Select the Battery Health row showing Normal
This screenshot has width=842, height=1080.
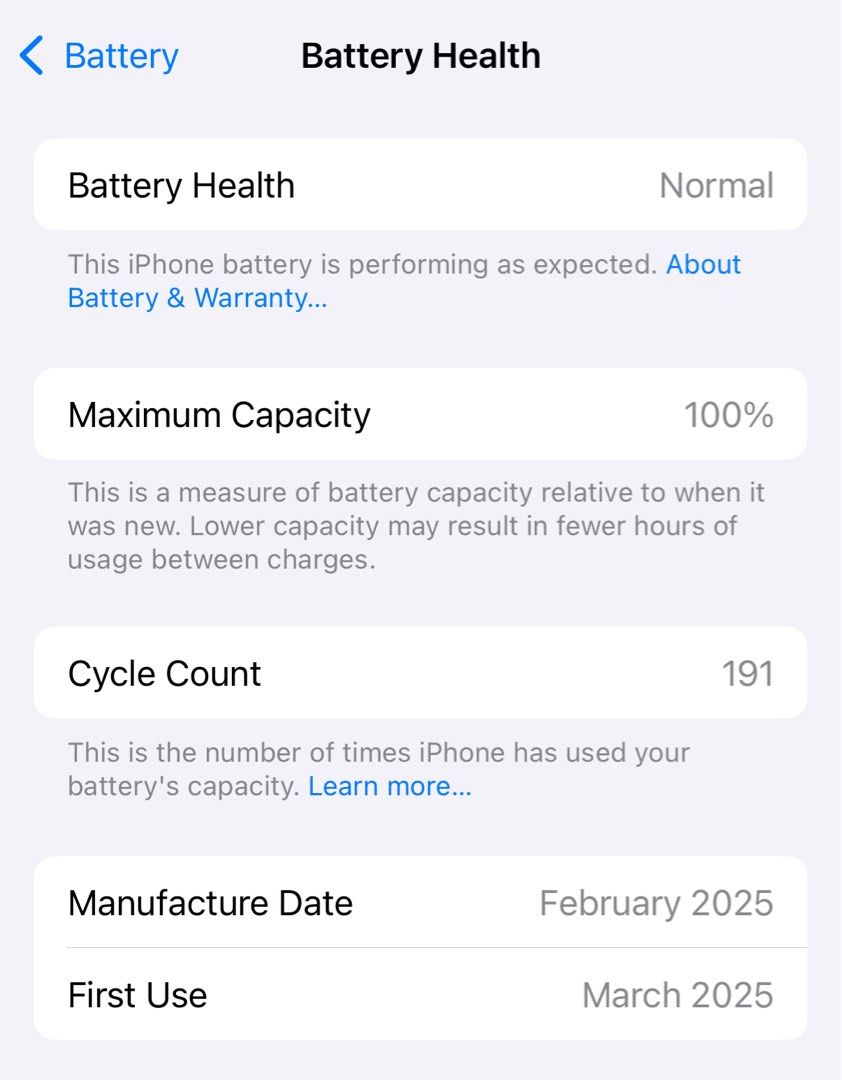[421, 185]
